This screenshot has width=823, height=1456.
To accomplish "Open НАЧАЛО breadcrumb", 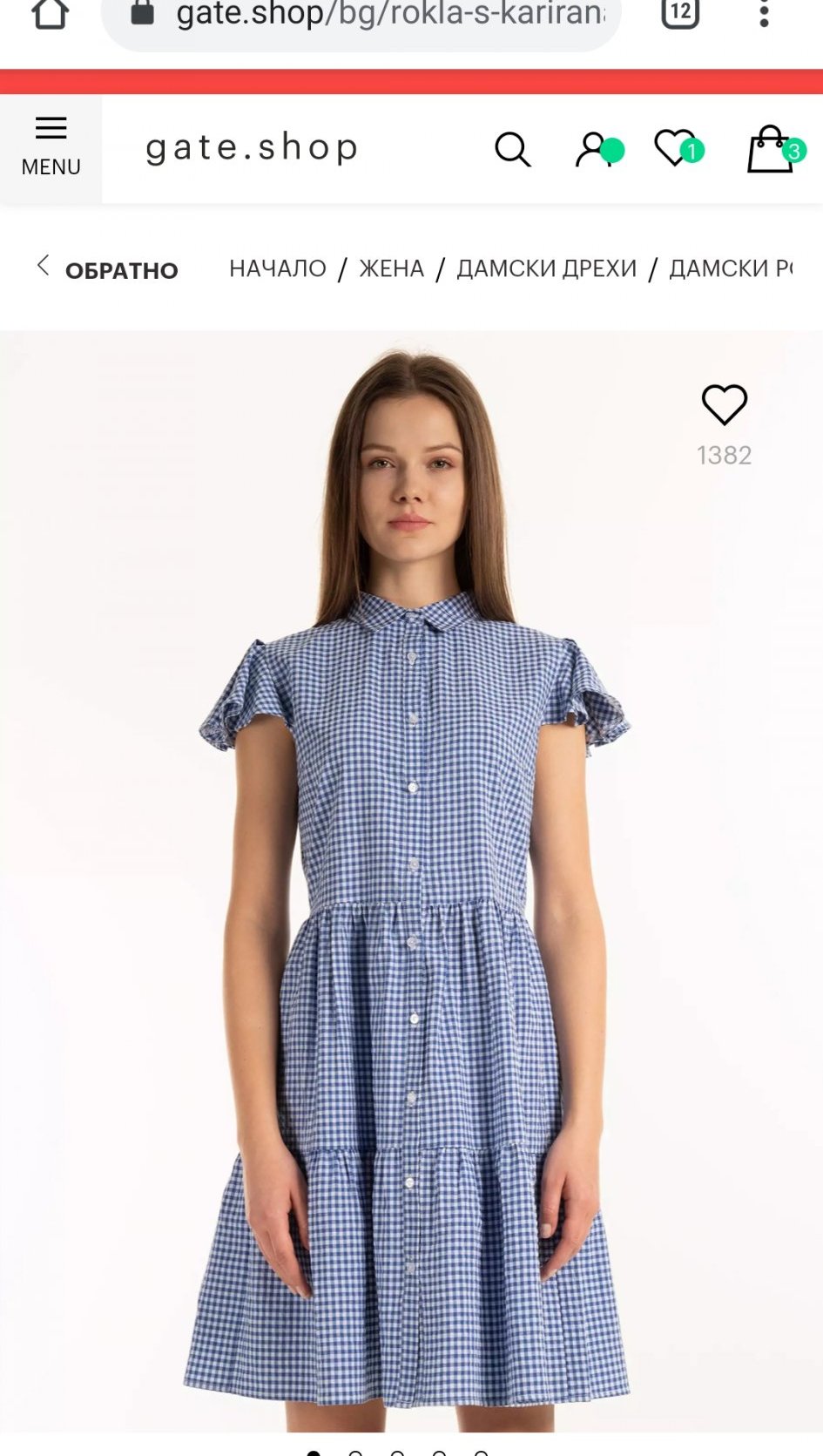I will pyautogui.click(x=278, y=268).
